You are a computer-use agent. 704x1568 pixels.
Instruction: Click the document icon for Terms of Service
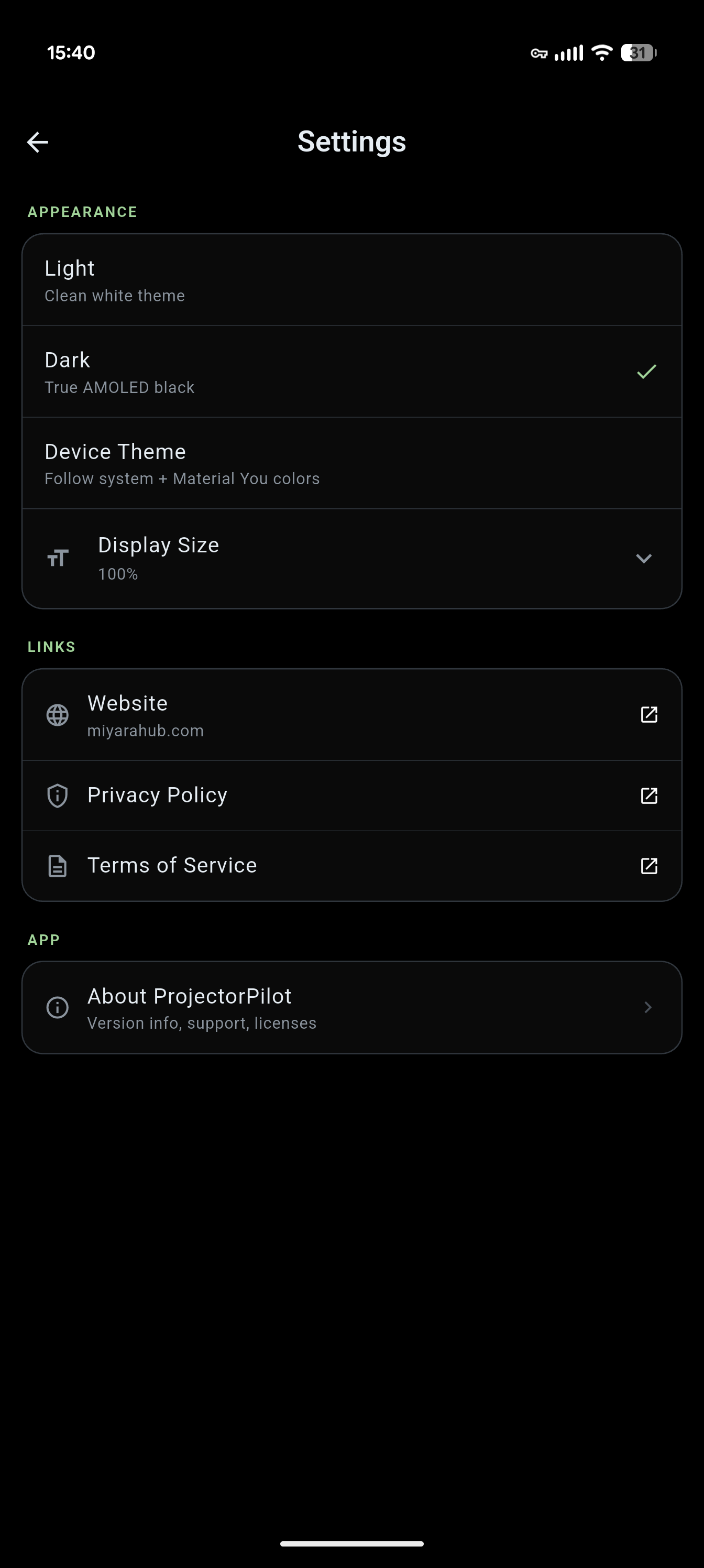click(57, 866)
